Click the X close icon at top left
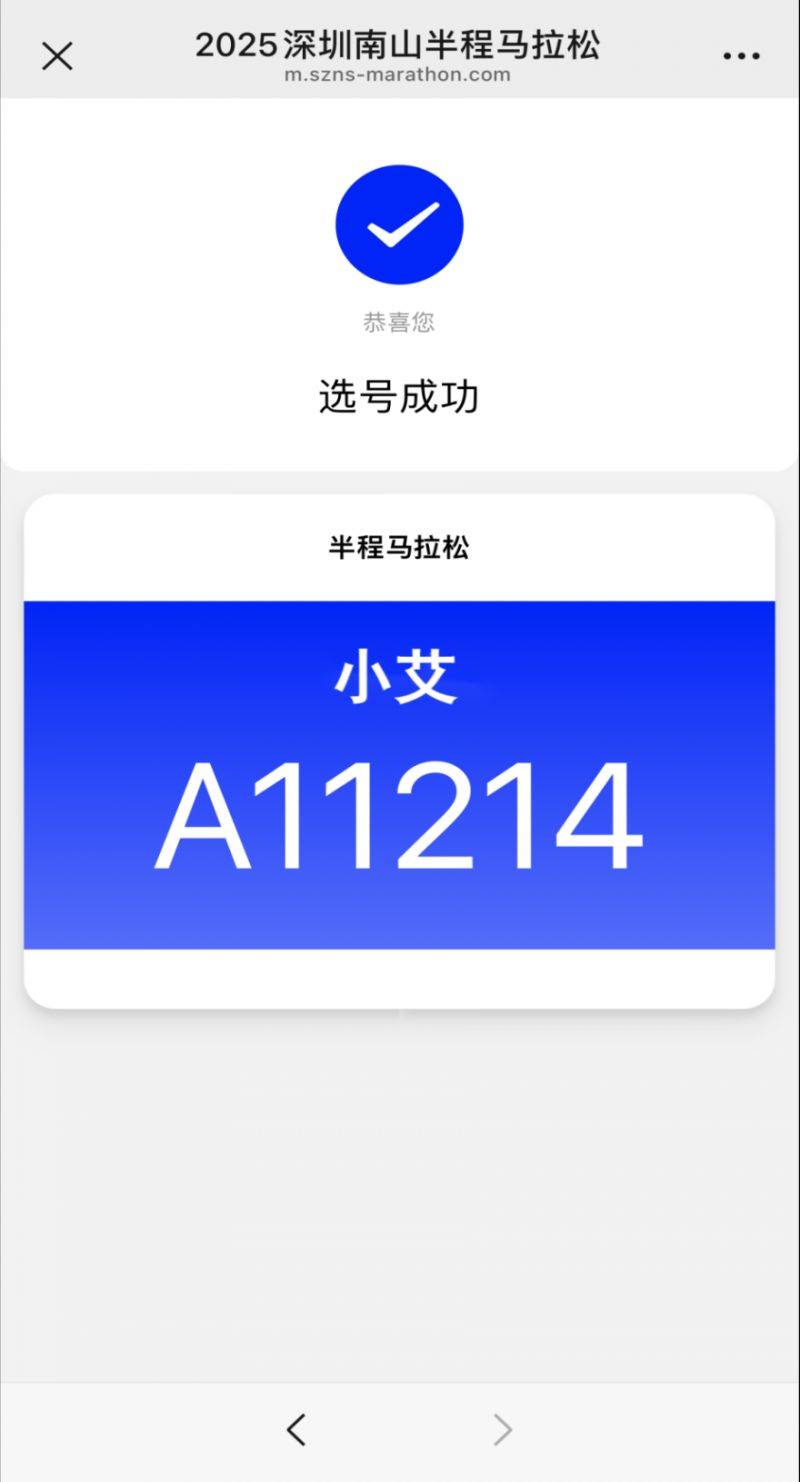The height and width of the screenshot is (1482, 800). [57, 55]
